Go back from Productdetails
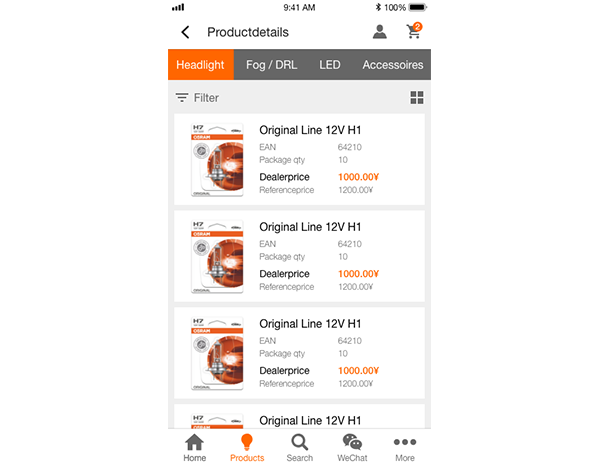 click(x=185, y=33)
